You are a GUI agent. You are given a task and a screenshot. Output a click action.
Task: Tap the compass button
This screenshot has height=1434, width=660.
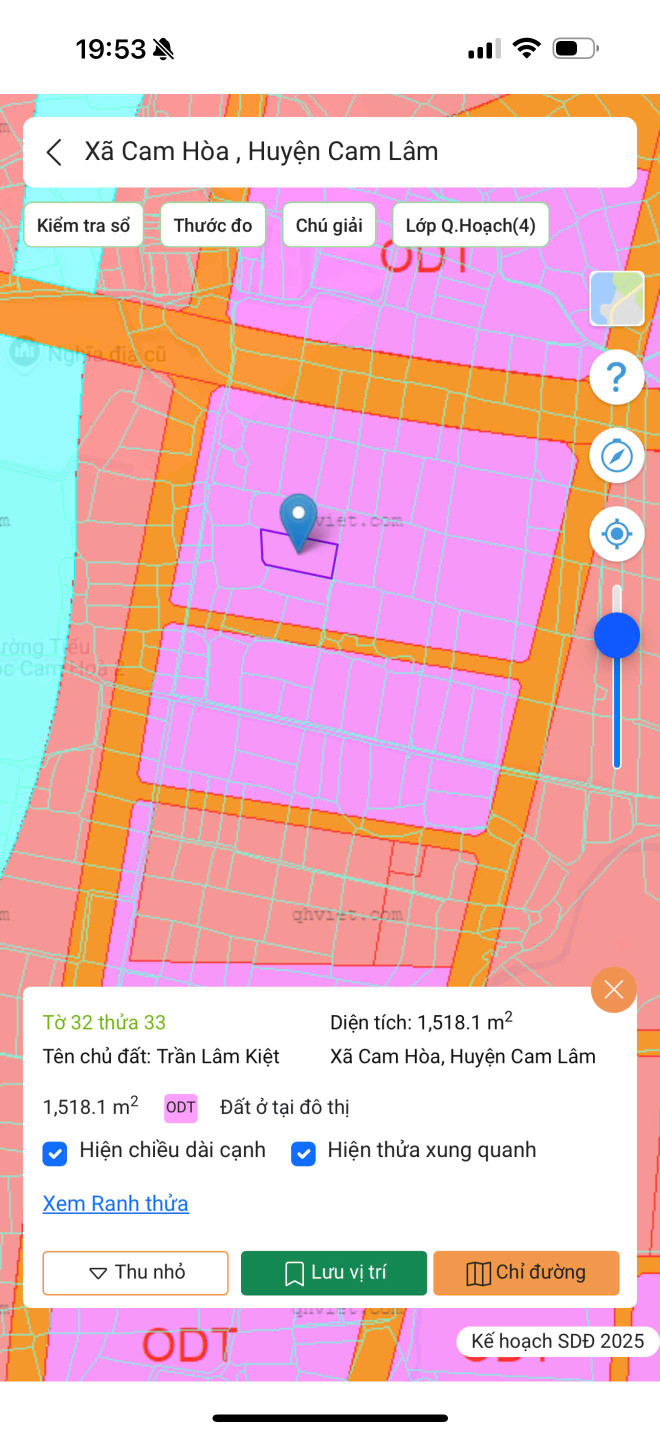617,456
